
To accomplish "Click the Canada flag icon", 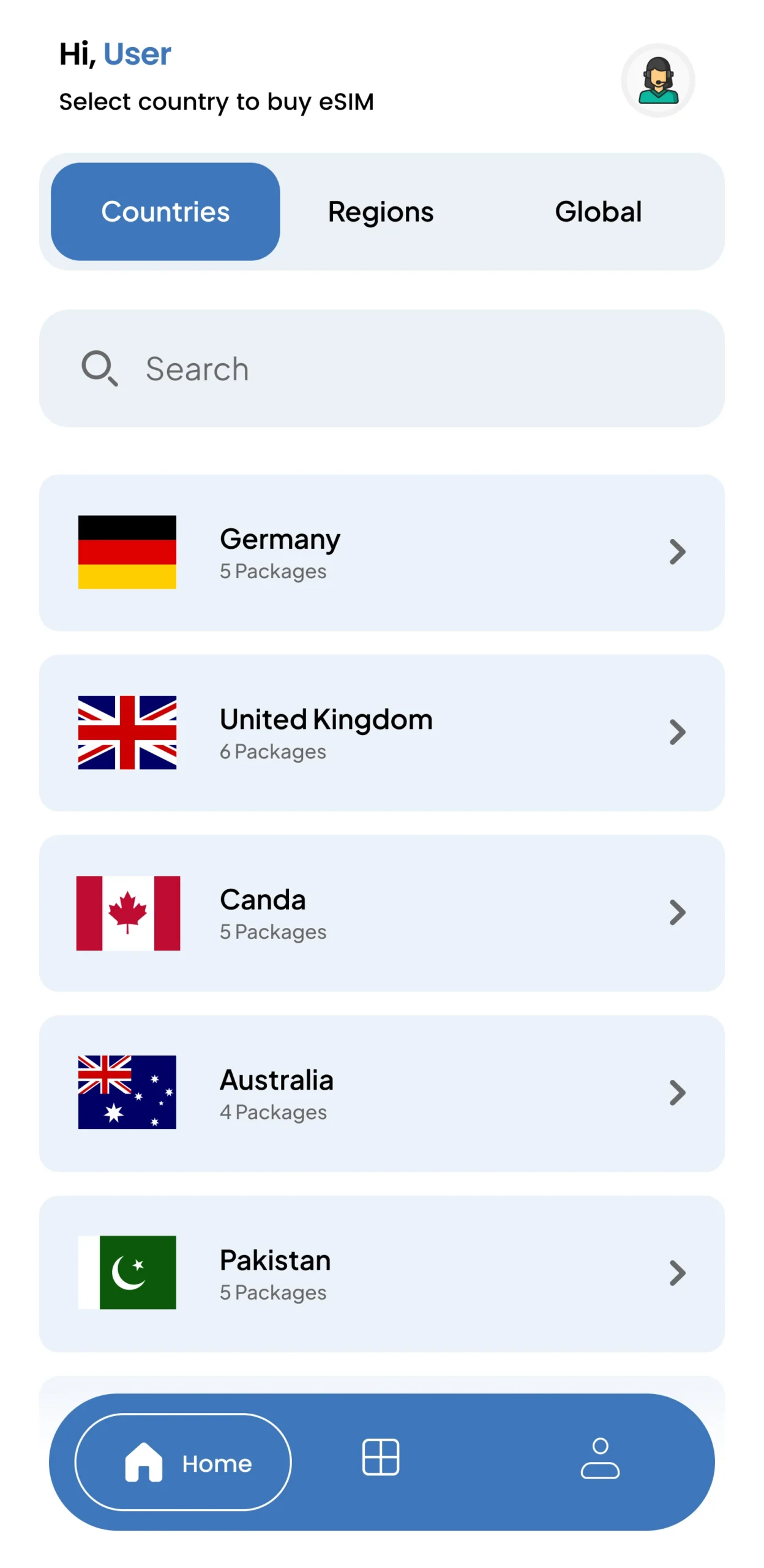I will click(x=127, y=912).
